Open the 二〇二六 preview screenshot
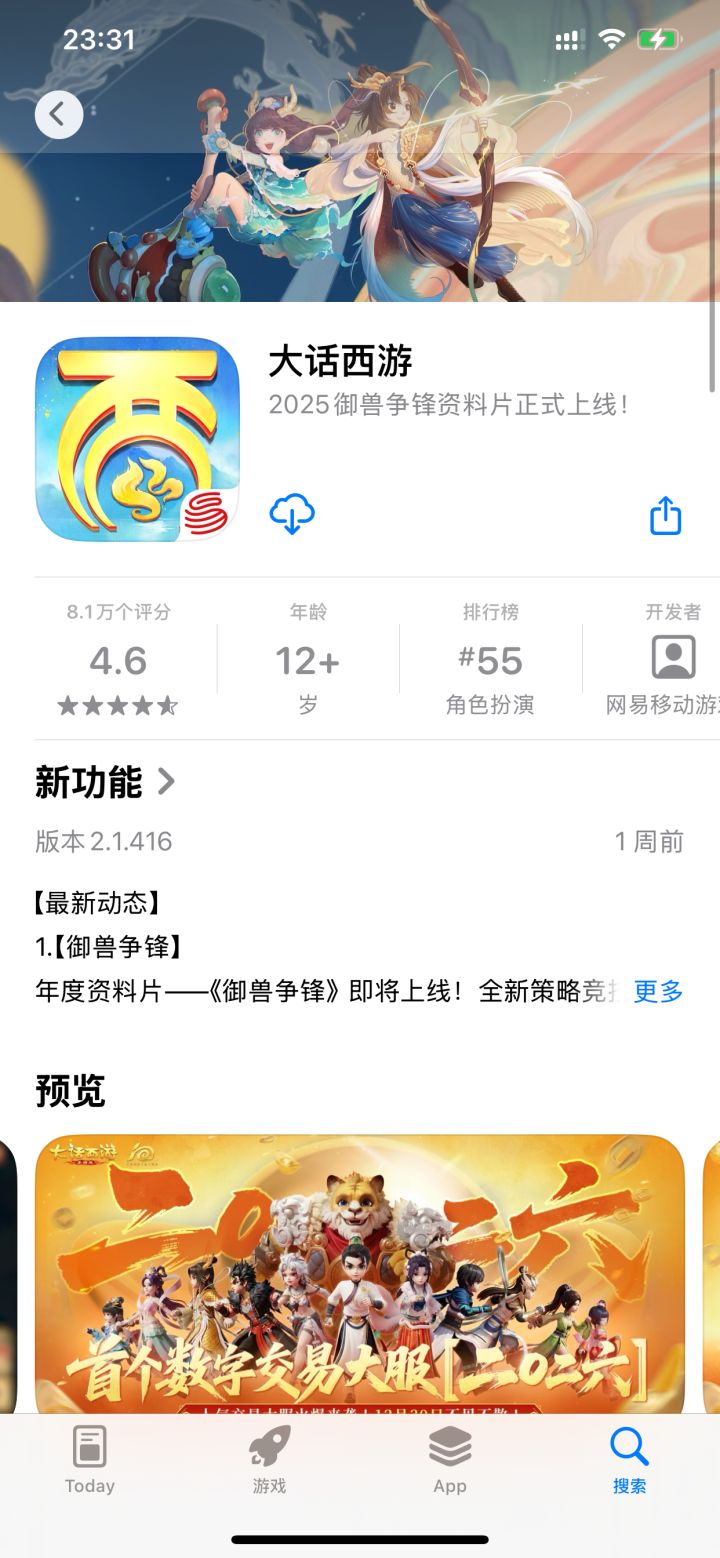Screen dimensions: 720x1558 coord(360,1274)
